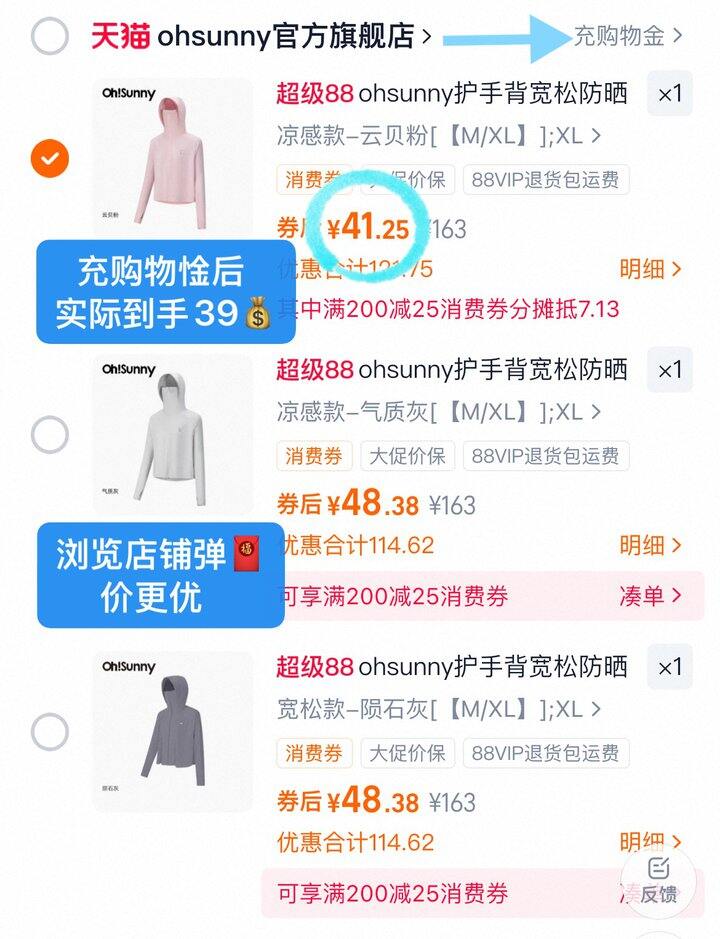View the 气质灰 jacket product image
Screen dimensions: 720x939
pos(173,435)
